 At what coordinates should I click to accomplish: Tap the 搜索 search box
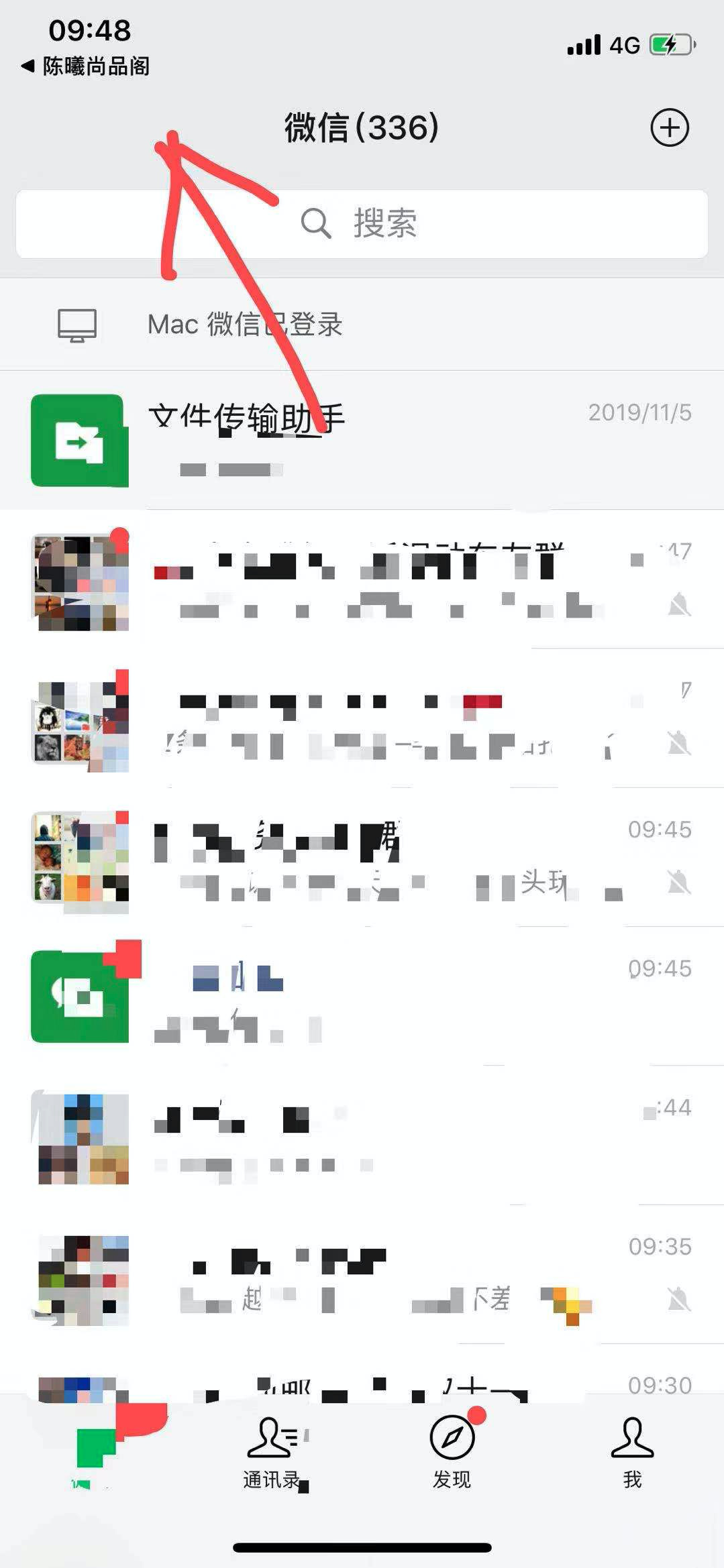coord(362,224)
